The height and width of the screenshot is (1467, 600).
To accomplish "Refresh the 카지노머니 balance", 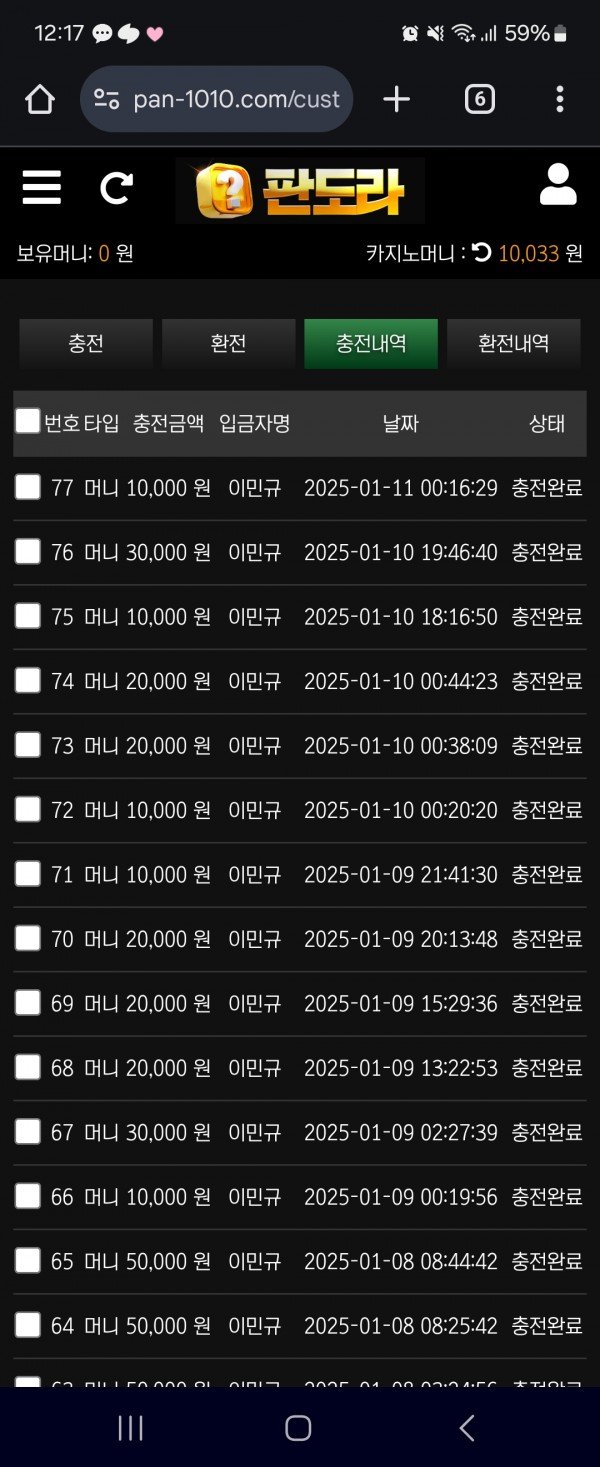I will click(x=482, y=253).
